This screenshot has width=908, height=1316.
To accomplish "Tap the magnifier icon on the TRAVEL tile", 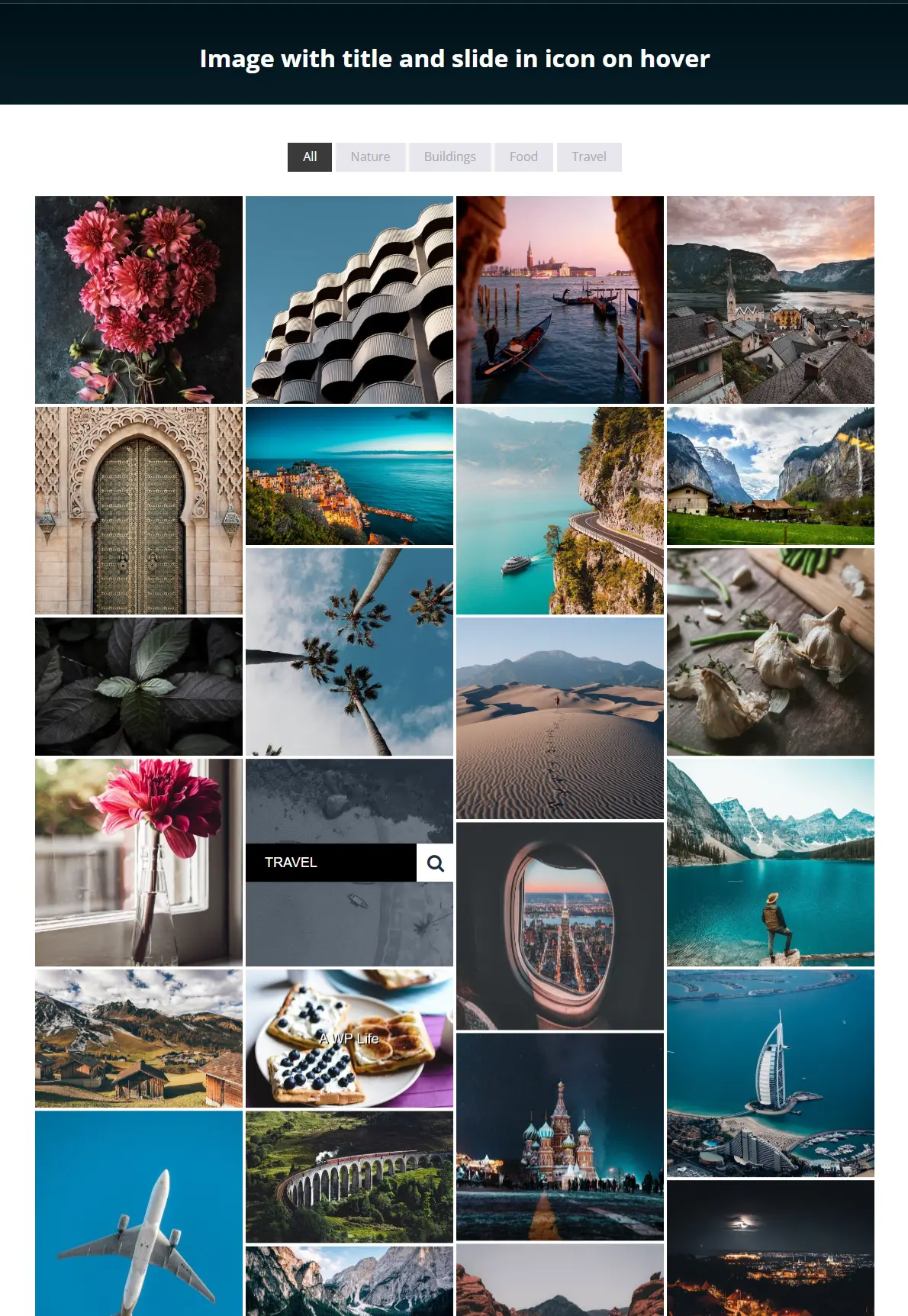I will tap(436, 863).
